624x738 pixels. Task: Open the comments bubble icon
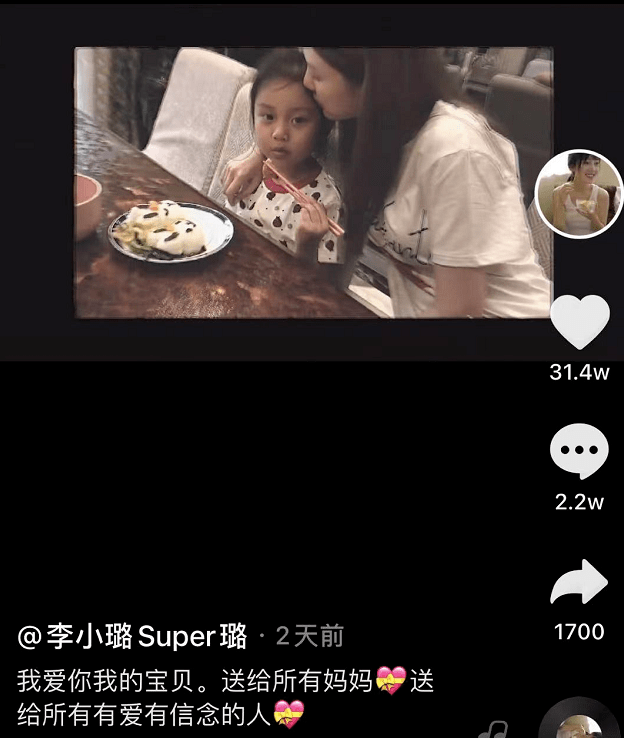580,452
